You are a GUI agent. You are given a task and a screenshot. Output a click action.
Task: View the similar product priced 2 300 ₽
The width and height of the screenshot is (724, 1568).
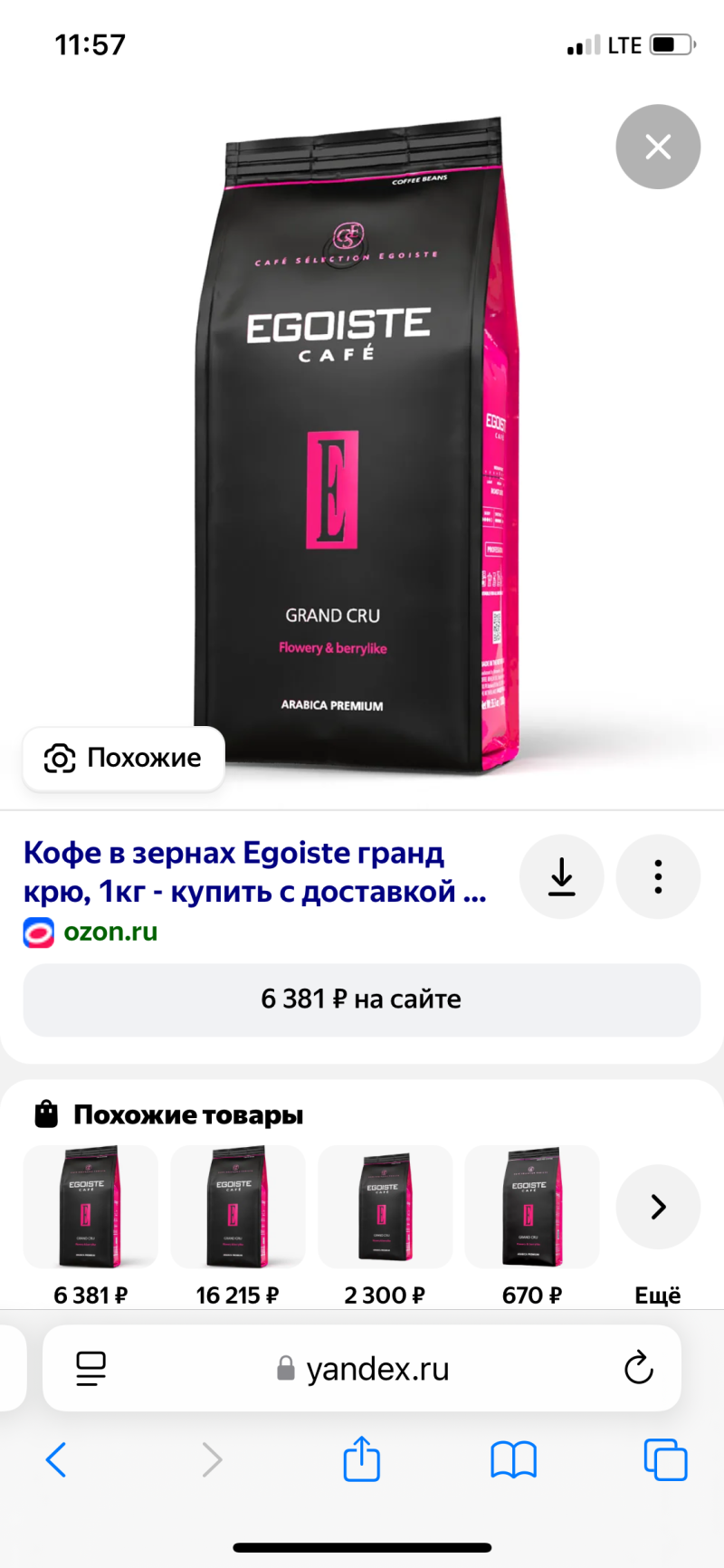385,1207
